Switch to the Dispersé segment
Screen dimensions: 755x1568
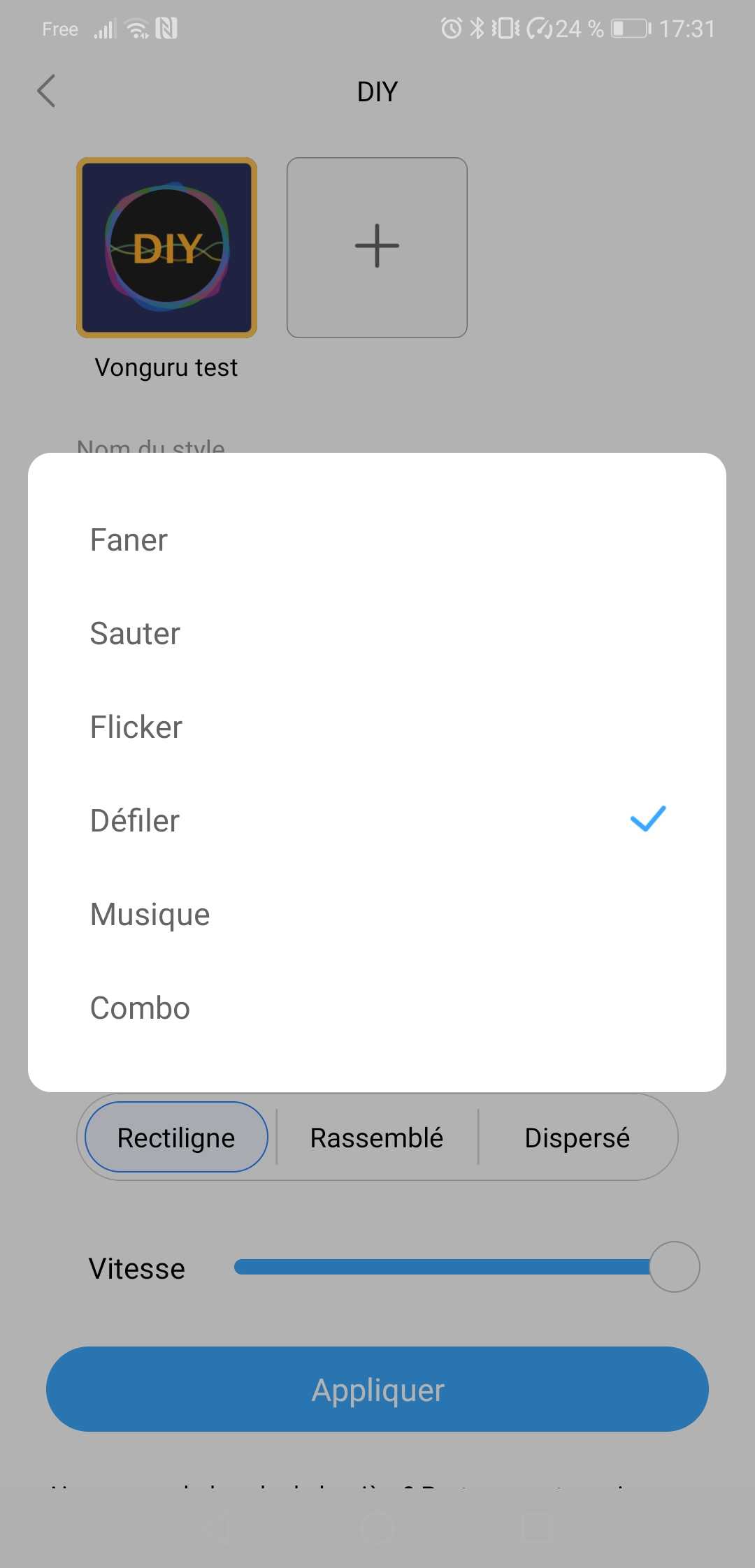(x=577, y=1138)
